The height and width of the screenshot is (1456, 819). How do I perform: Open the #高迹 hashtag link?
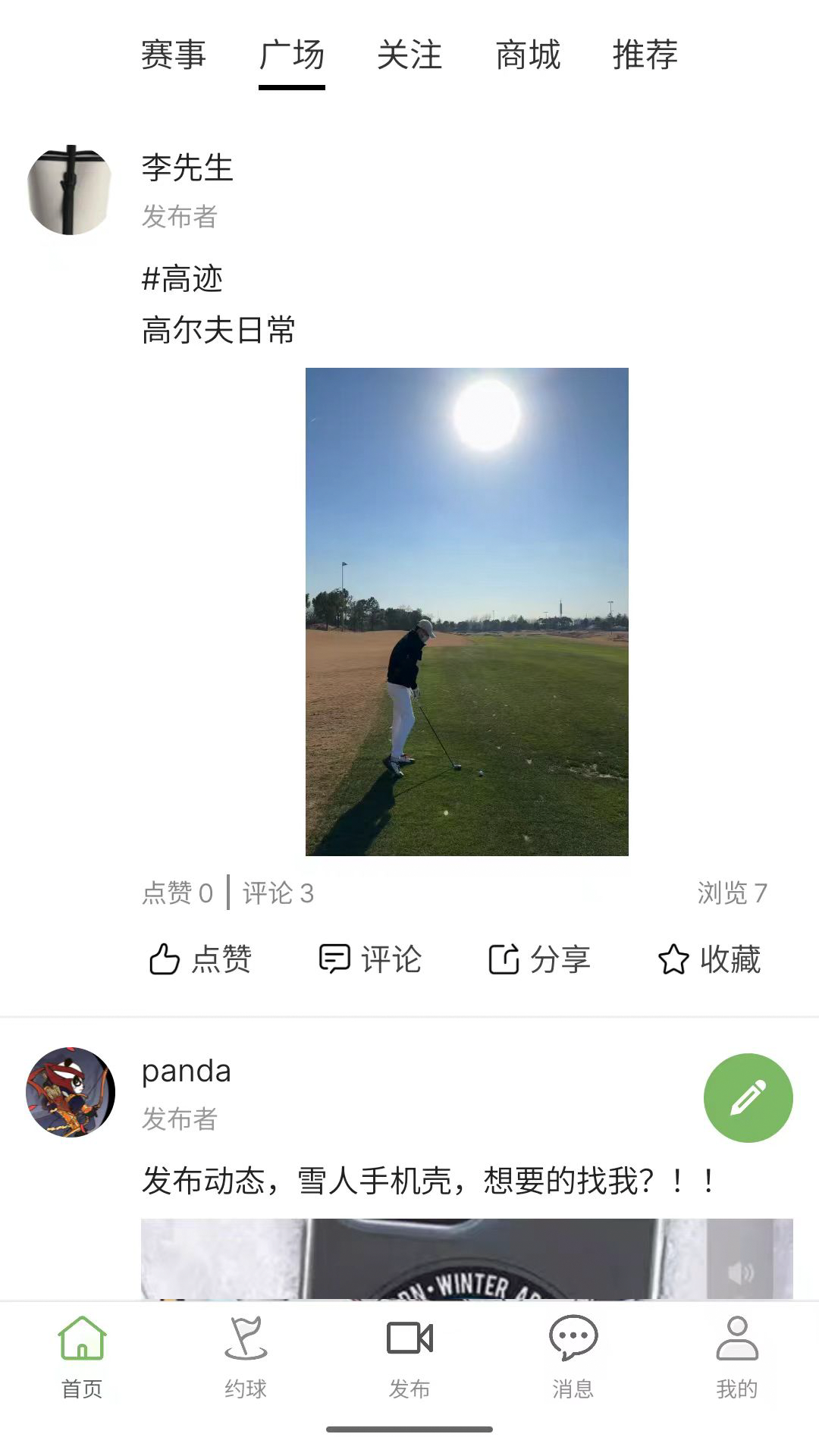182,279
